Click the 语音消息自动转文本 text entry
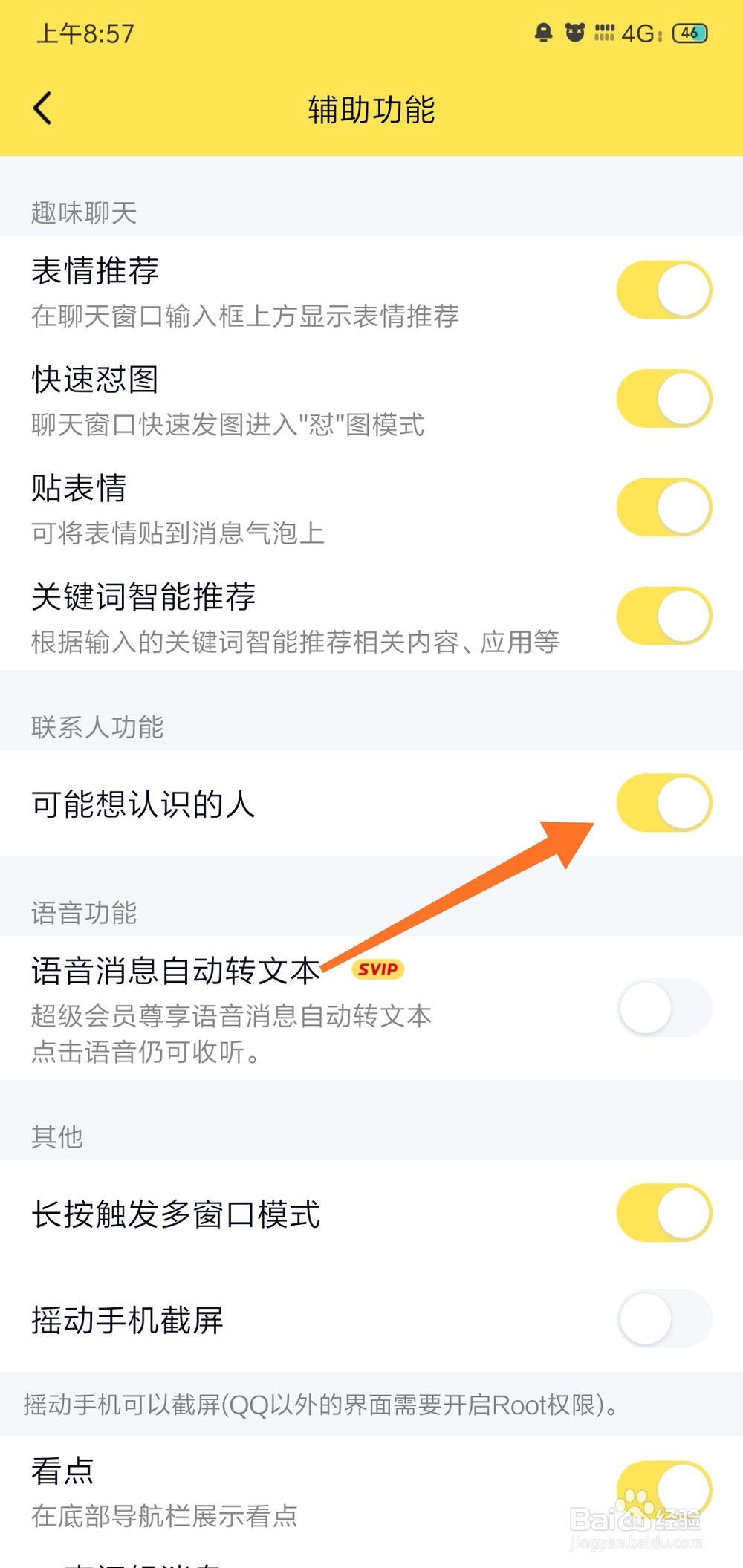The image size is (743, 1568). click(x=178, y=969)
